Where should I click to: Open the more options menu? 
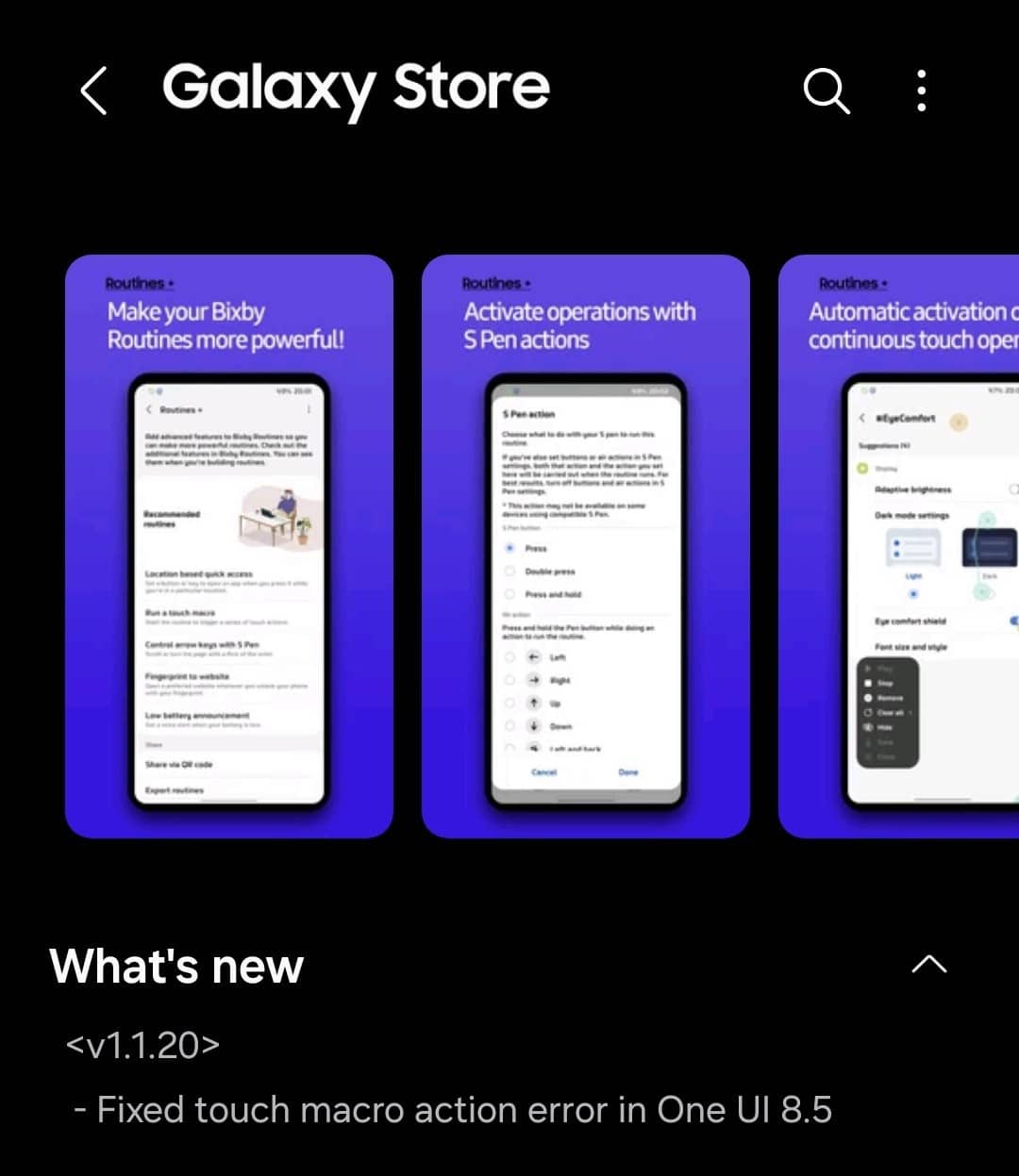(x=922, y=91)
